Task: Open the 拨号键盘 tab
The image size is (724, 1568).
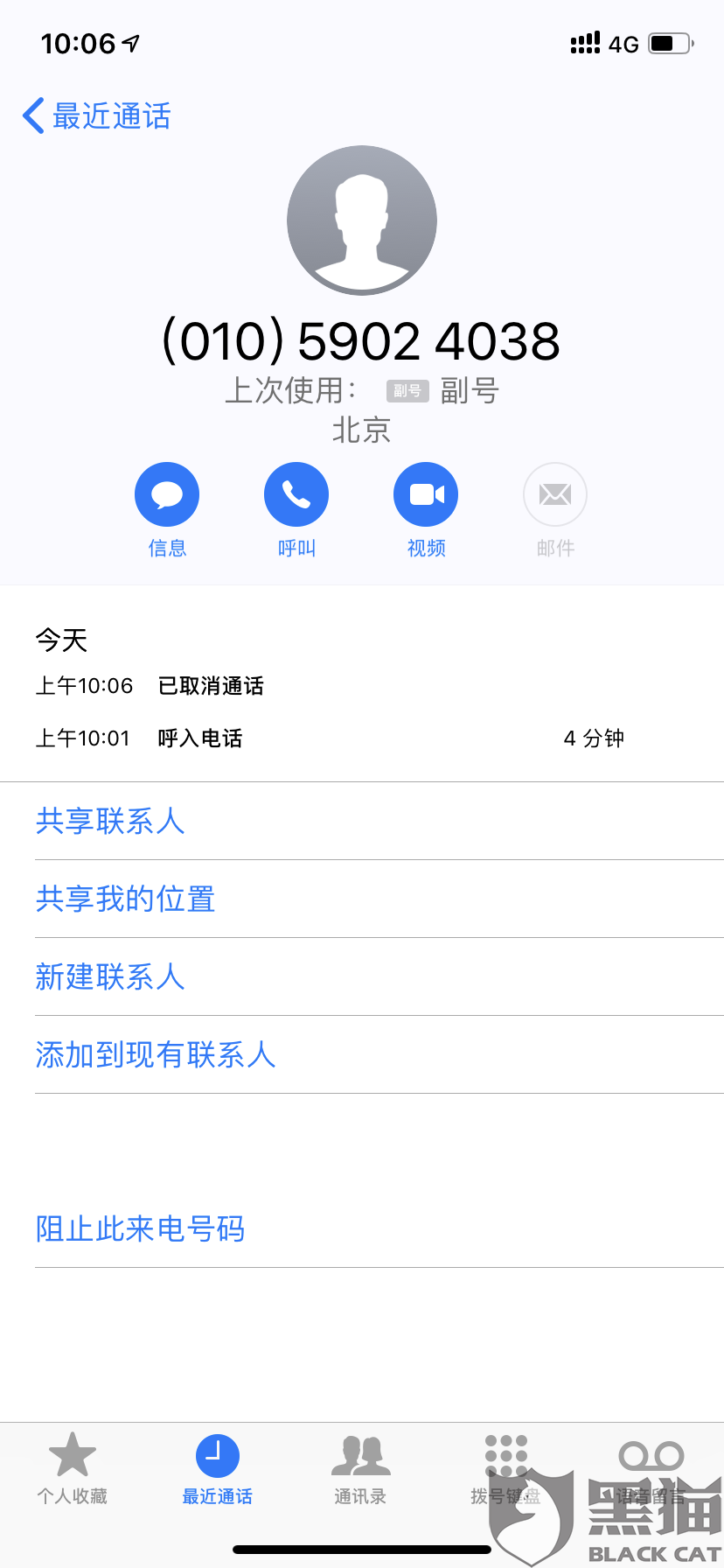Action: click(505, 1472)
